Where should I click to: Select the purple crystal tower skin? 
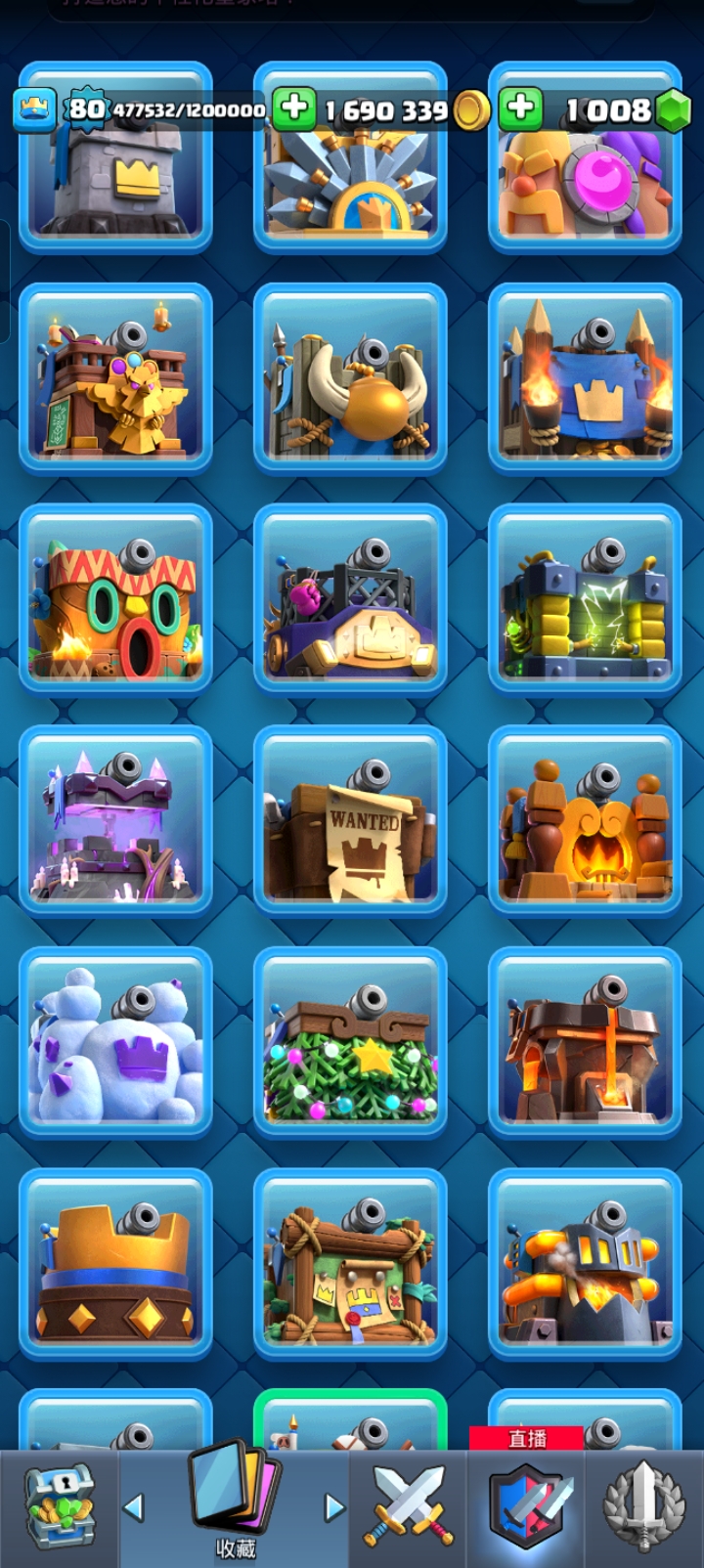coord(115,821)
